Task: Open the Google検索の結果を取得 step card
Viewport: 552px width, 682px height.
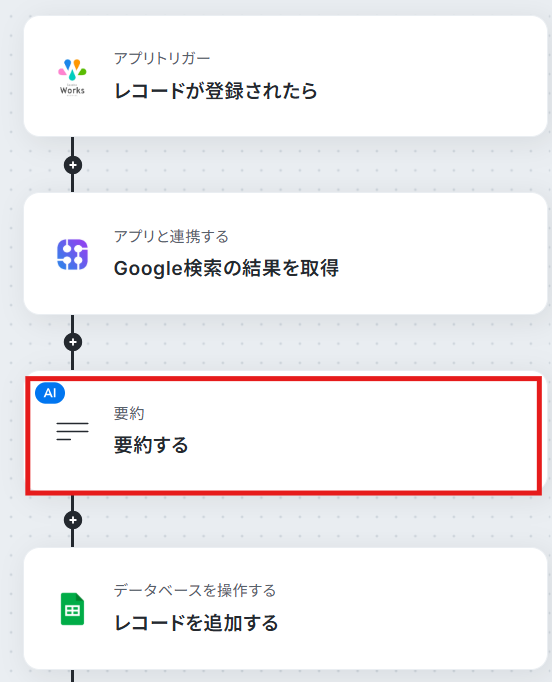Action: click(285, 254)
